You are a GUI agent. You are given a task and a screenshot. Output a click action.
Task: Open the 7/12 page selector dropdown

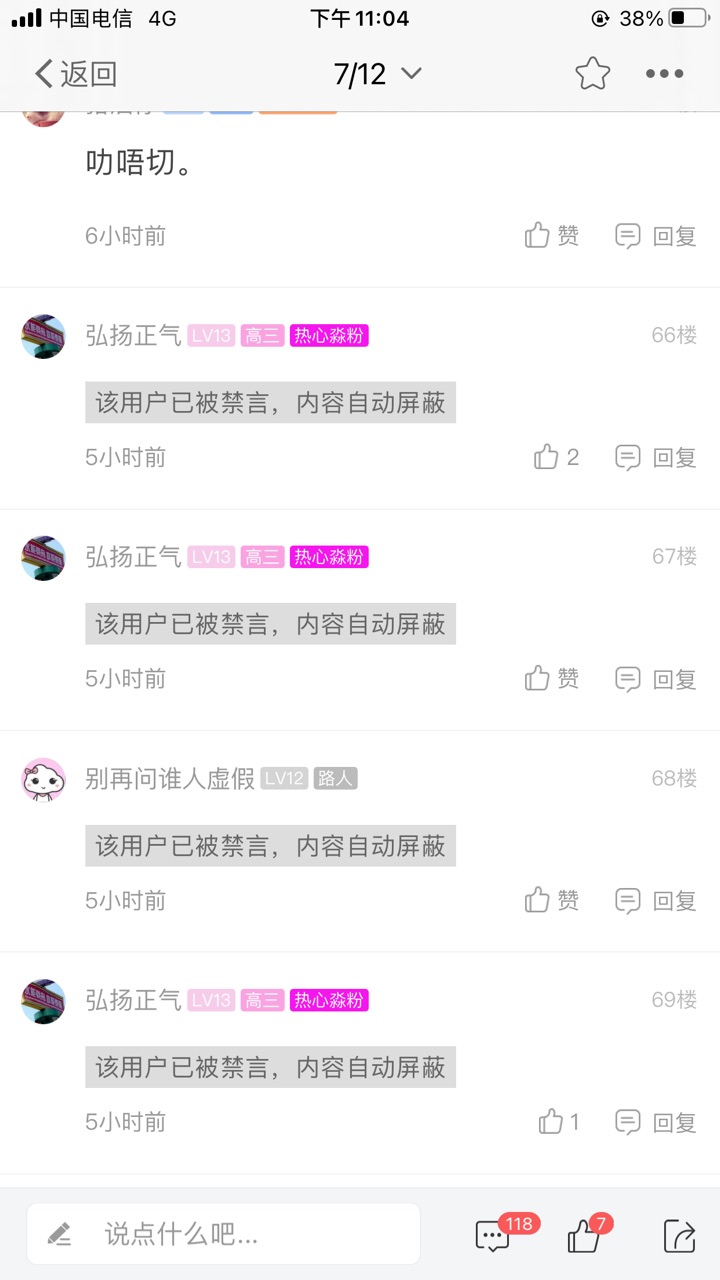377,74
